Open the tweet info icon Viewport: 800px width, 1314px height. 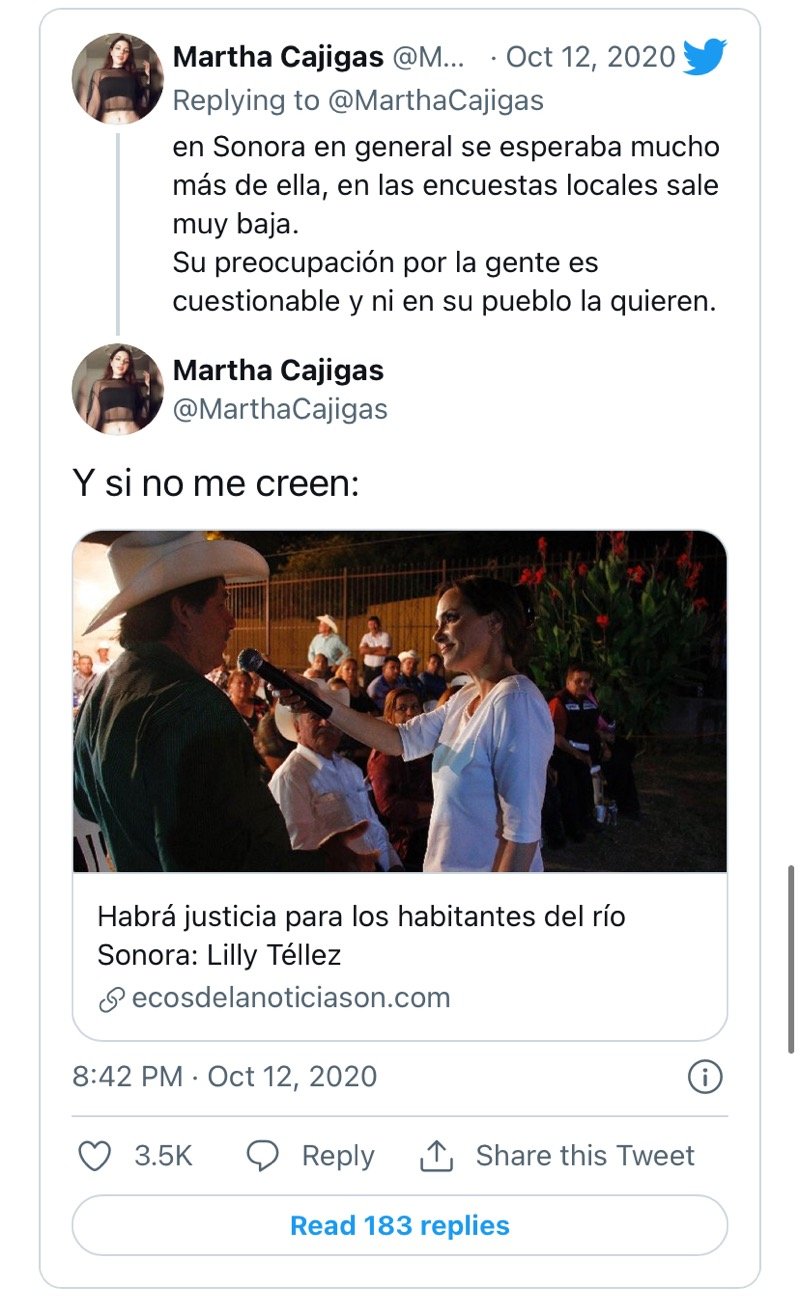[x=705, y=1076]
